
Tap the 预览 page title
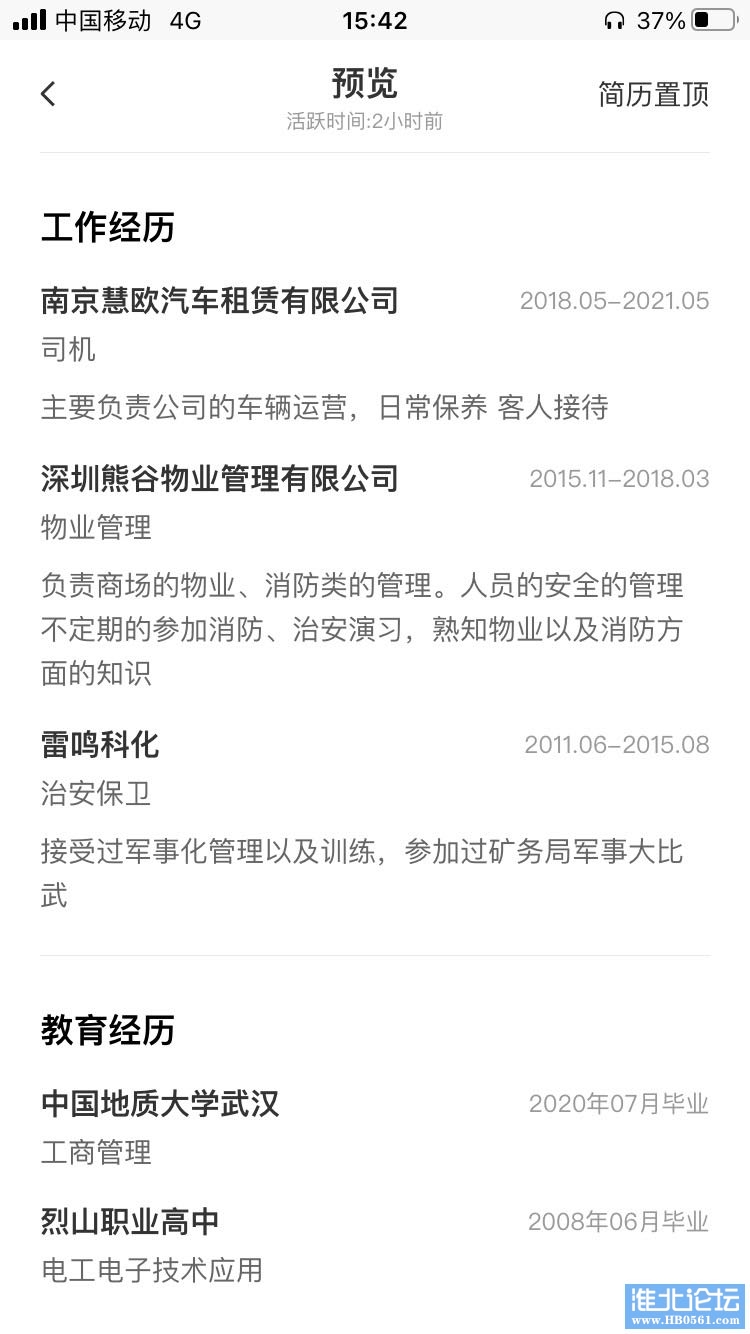tap(364, 85)
